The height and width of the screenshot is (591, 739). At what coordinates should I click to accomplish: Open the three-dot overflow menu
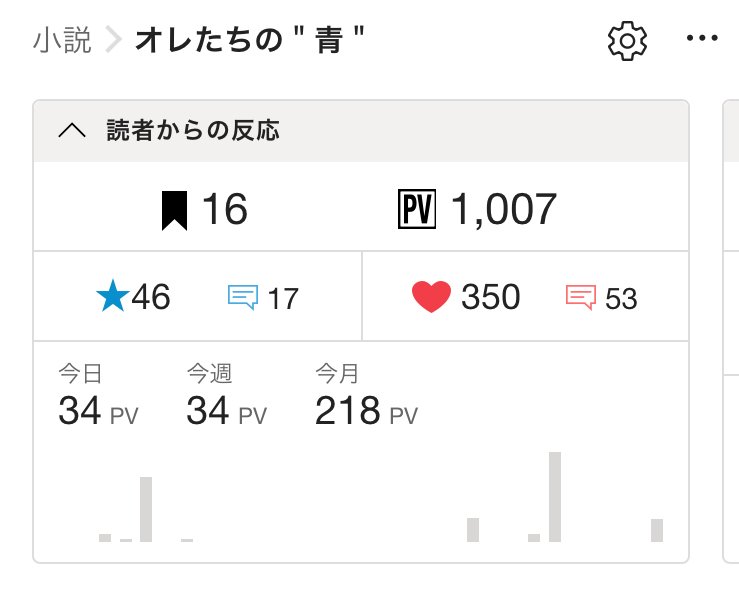(702, 39)
